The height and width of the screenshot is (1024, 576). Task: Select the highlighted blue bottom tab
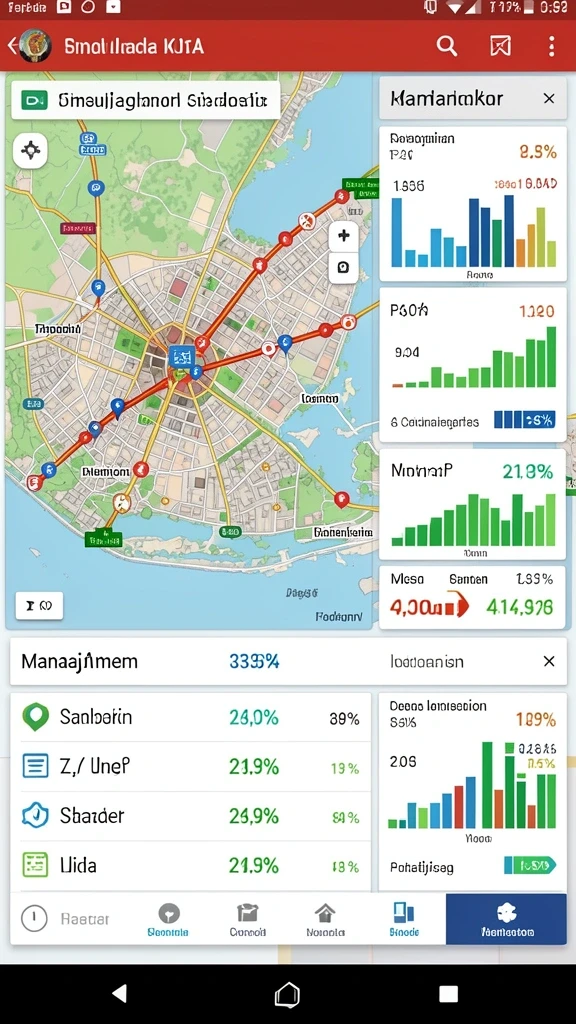[x=506, y=919]
